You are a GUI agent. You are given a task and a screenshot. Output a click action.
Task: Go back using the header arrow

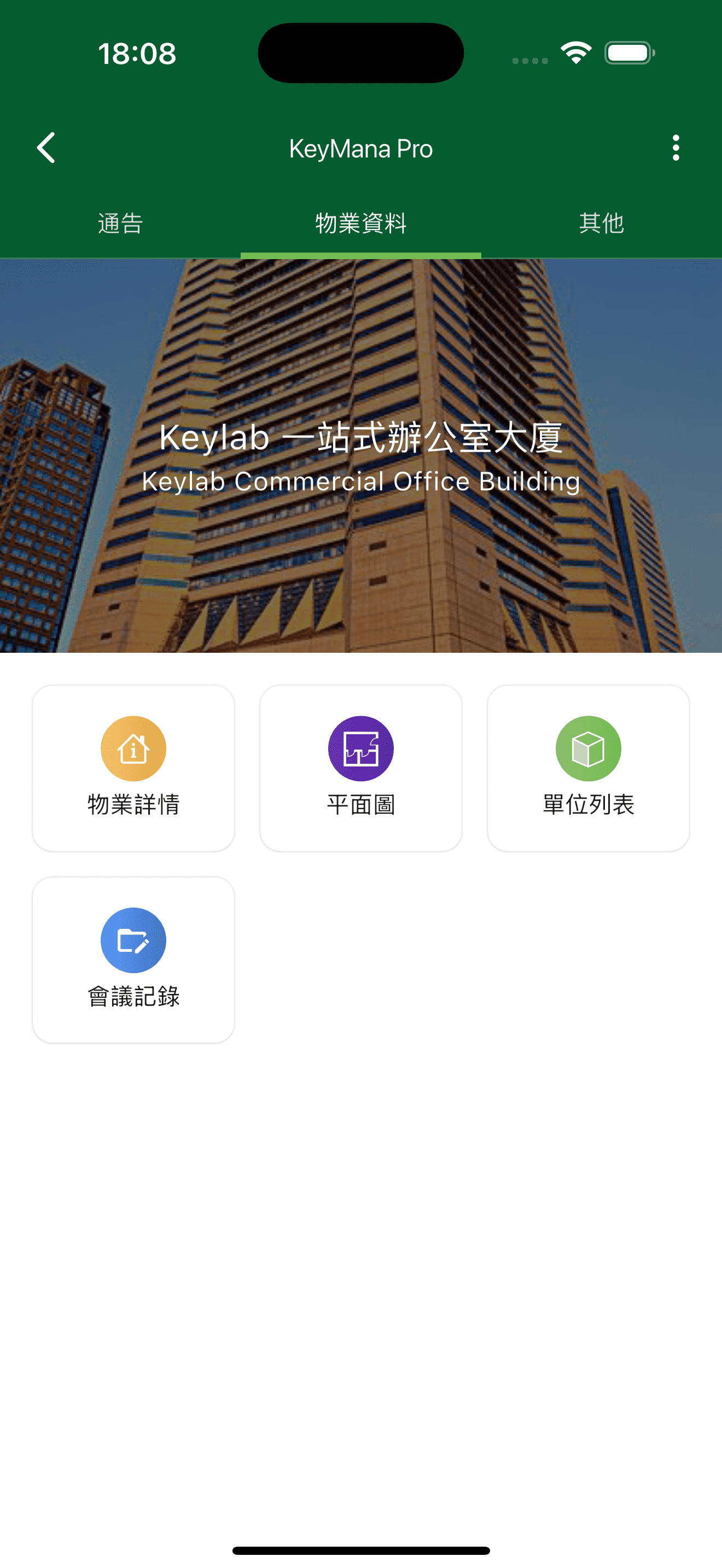coord(46,148)
